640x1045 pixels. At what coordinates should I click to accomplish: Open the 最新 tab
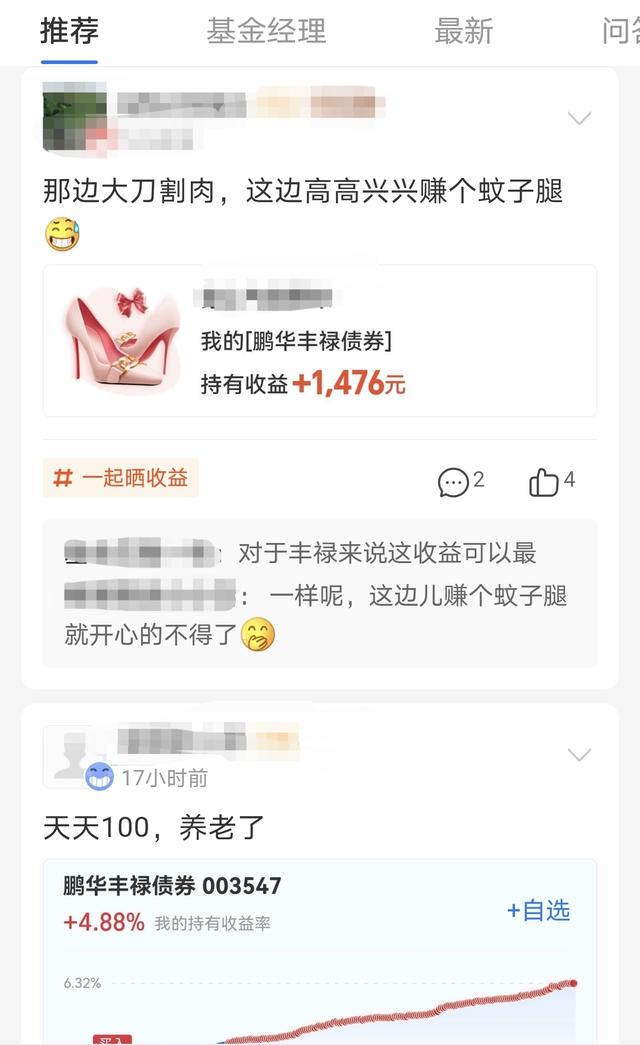463,31
